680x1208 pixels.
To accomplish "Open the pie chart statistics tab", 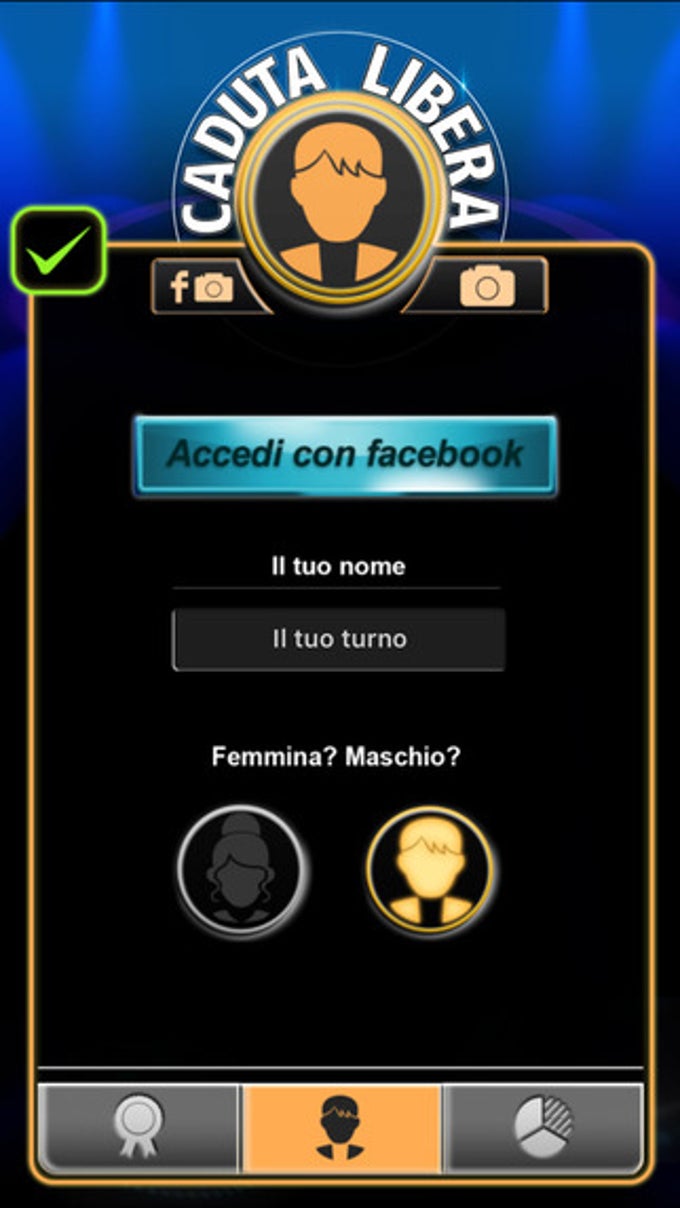I will (543, 1127).
